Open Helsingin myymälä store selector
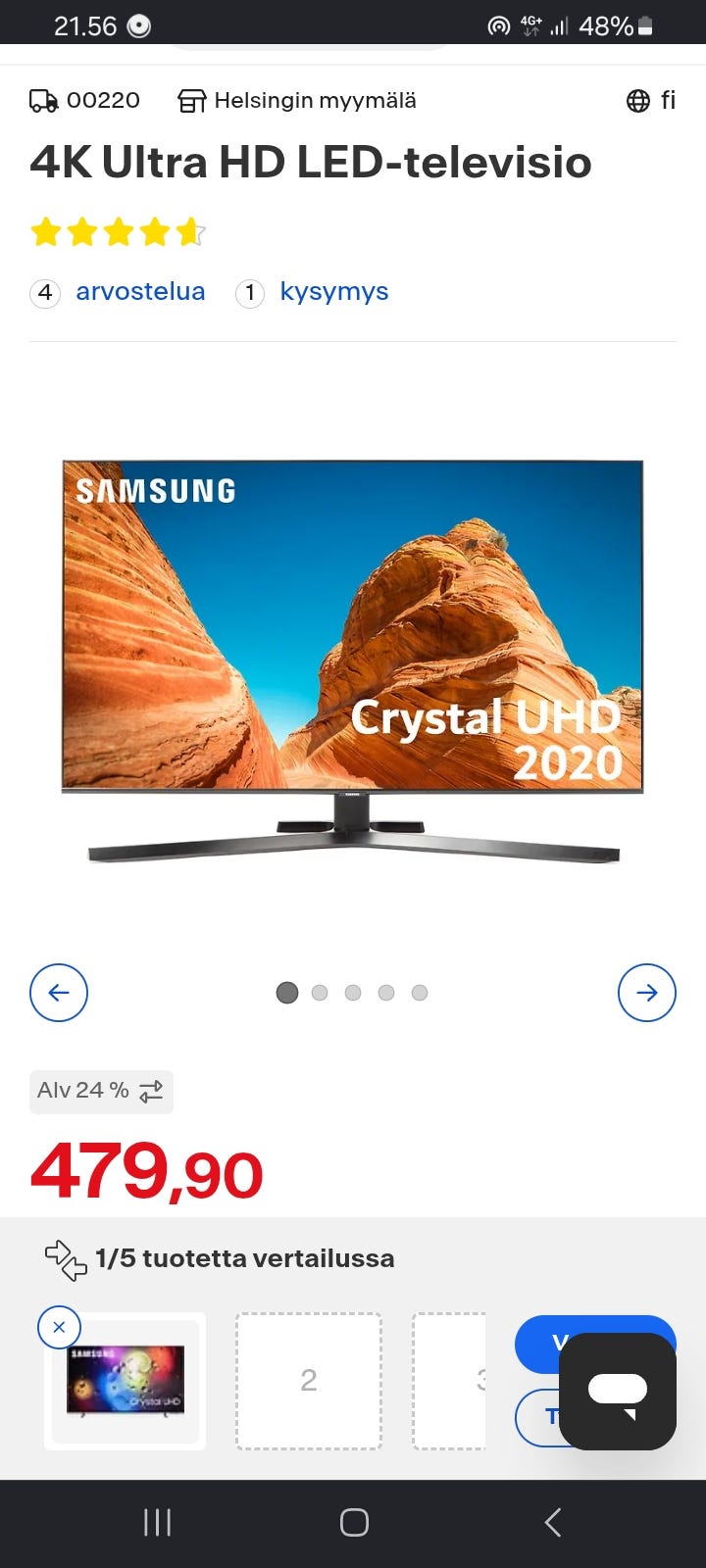The width and height of the screenshot is (706, 1568). (296, 100)
